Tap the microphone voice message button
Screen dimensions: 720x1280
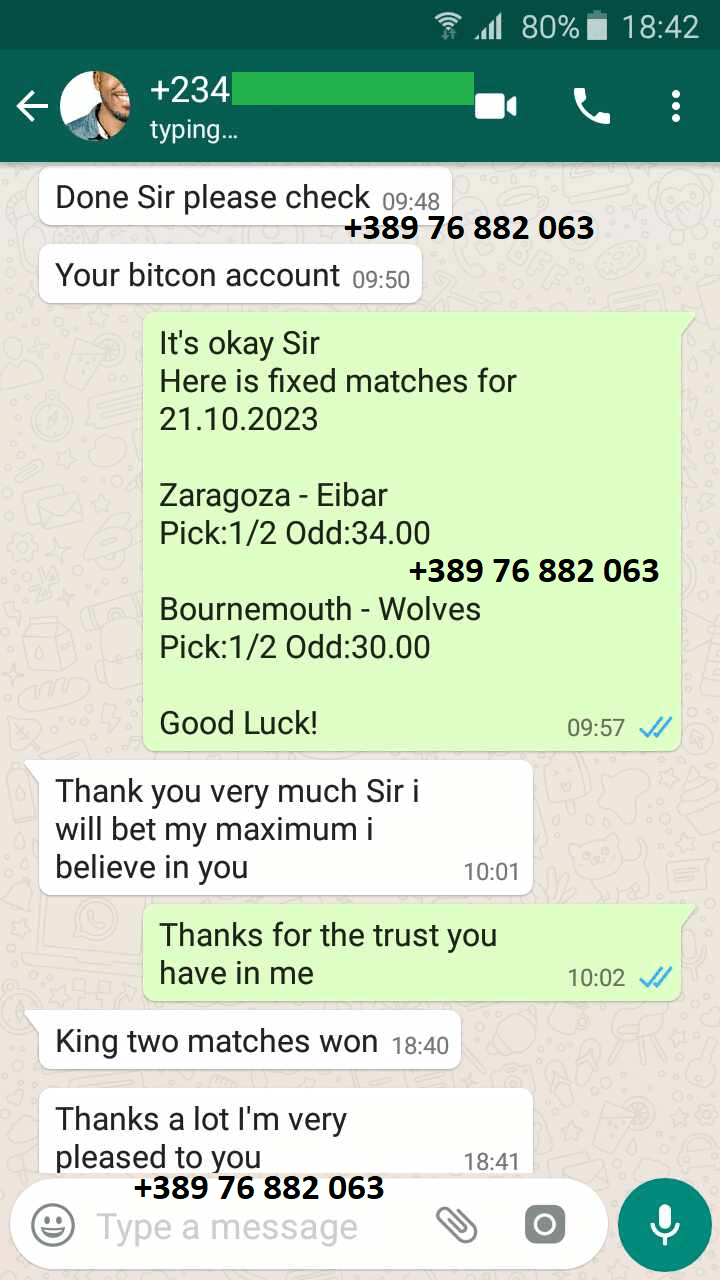coord(664,1224)
